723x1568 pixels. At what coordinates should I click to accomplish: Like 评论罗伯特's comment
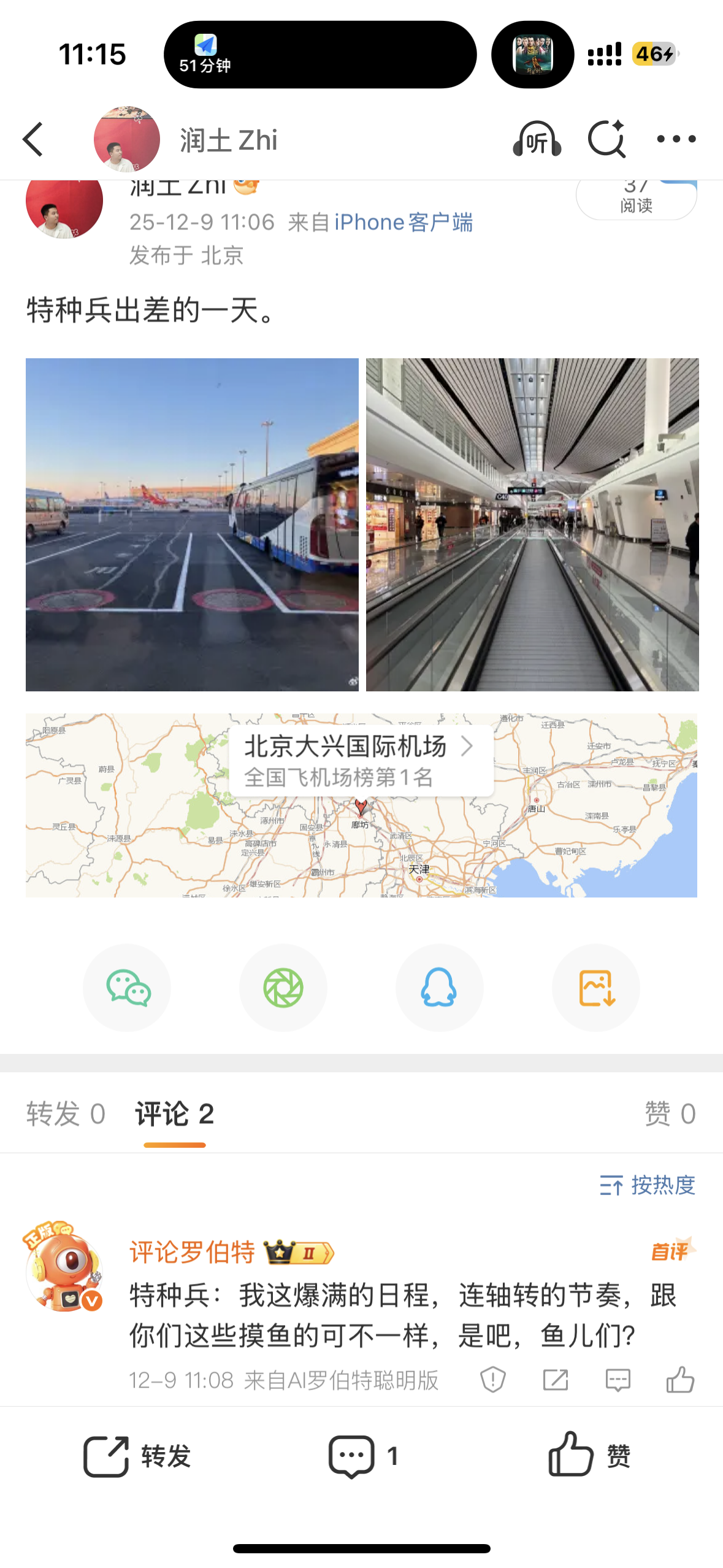[x=680, y=1380]
